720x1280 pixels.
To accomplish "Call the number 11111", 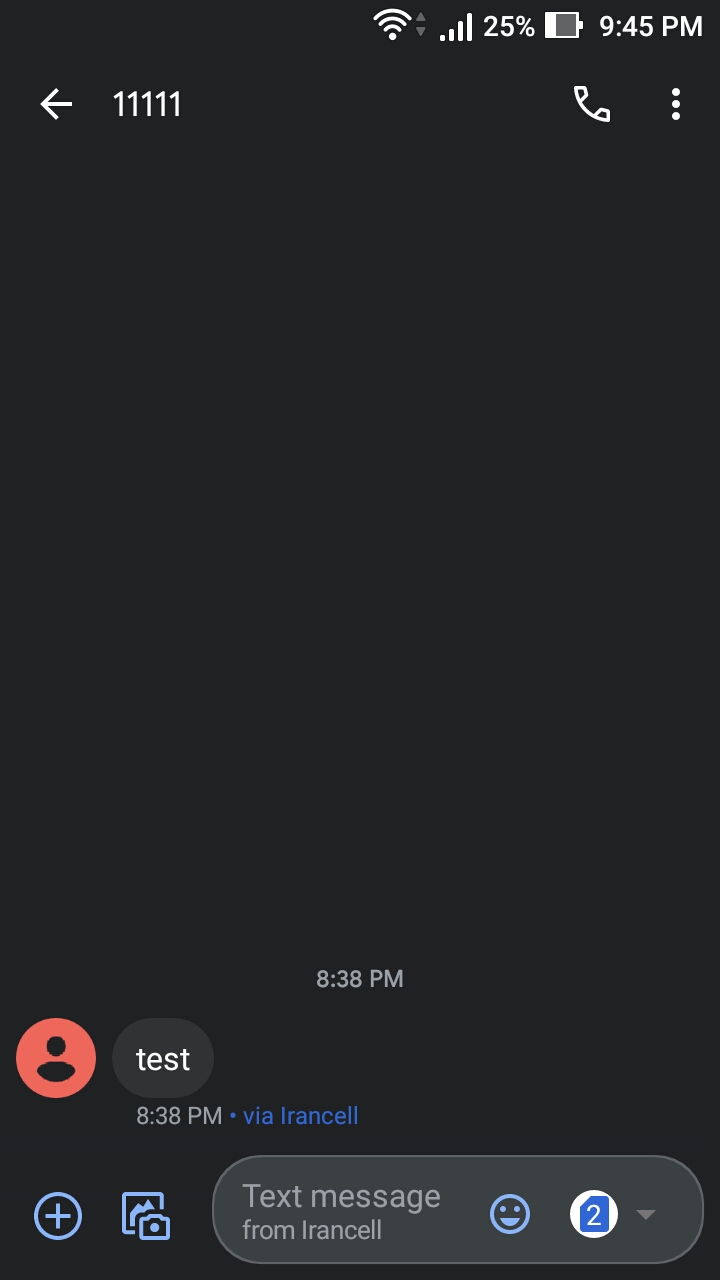I will point(591,104).
